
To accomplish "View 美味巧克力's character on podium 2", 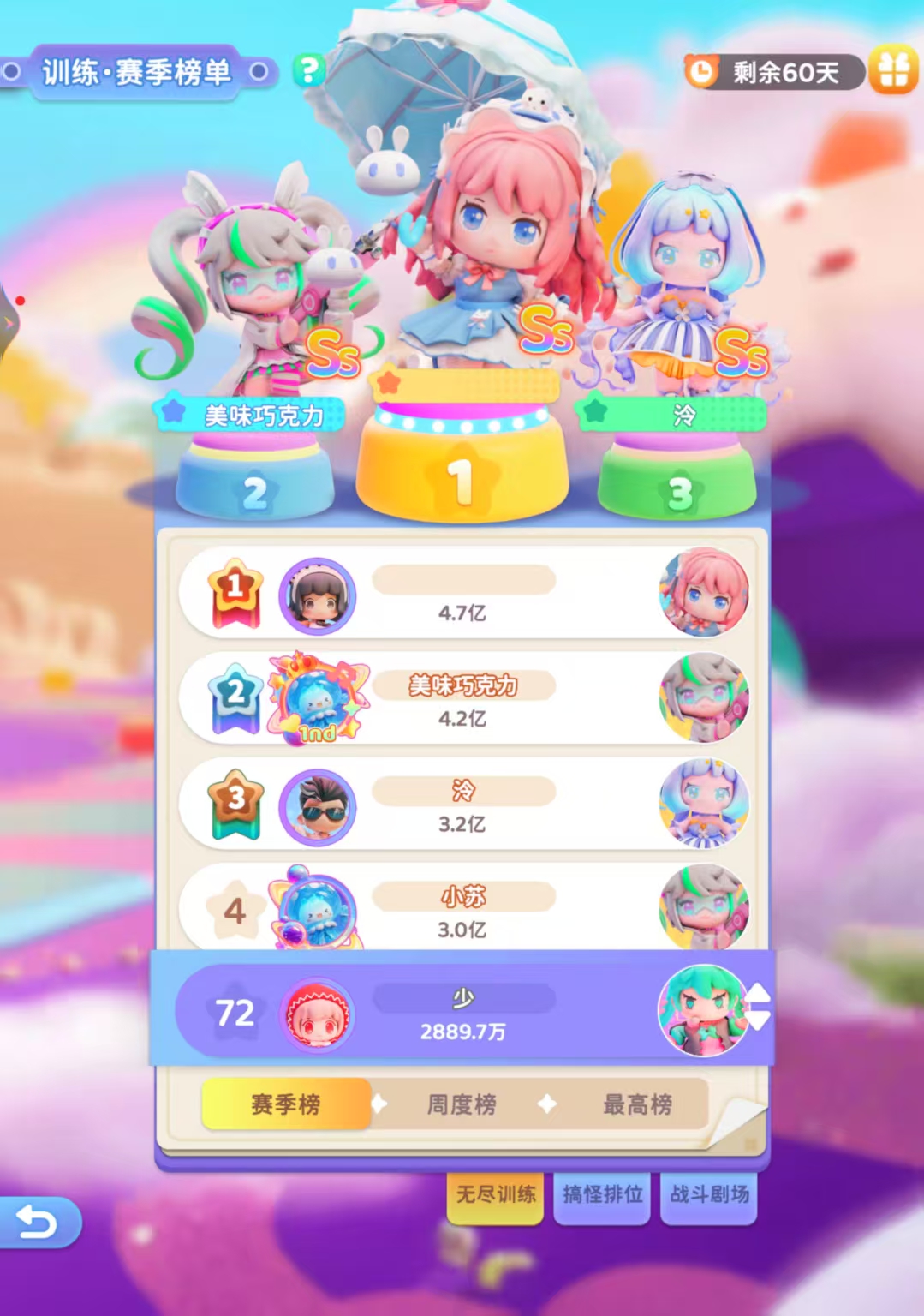I will point(257,283).
